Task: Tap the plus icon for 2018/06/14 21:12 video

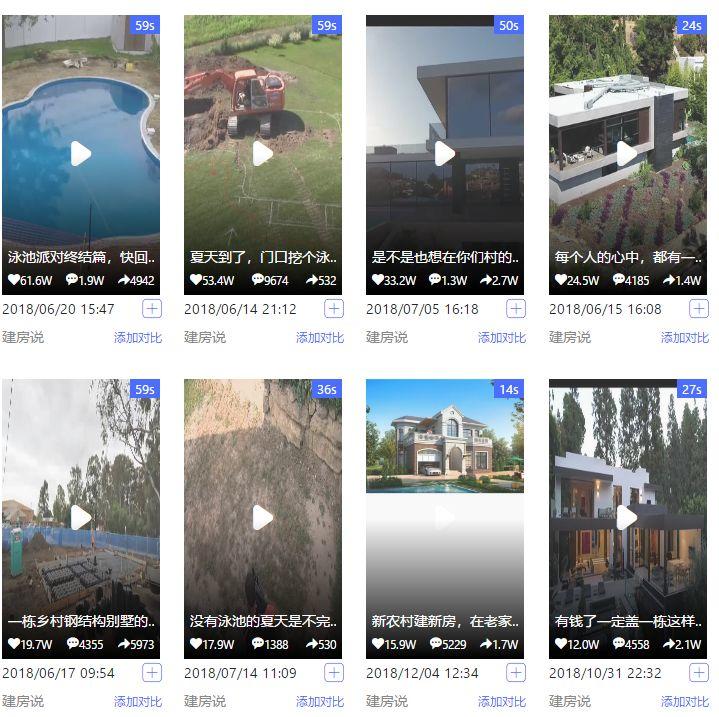Action: [334, 309]
